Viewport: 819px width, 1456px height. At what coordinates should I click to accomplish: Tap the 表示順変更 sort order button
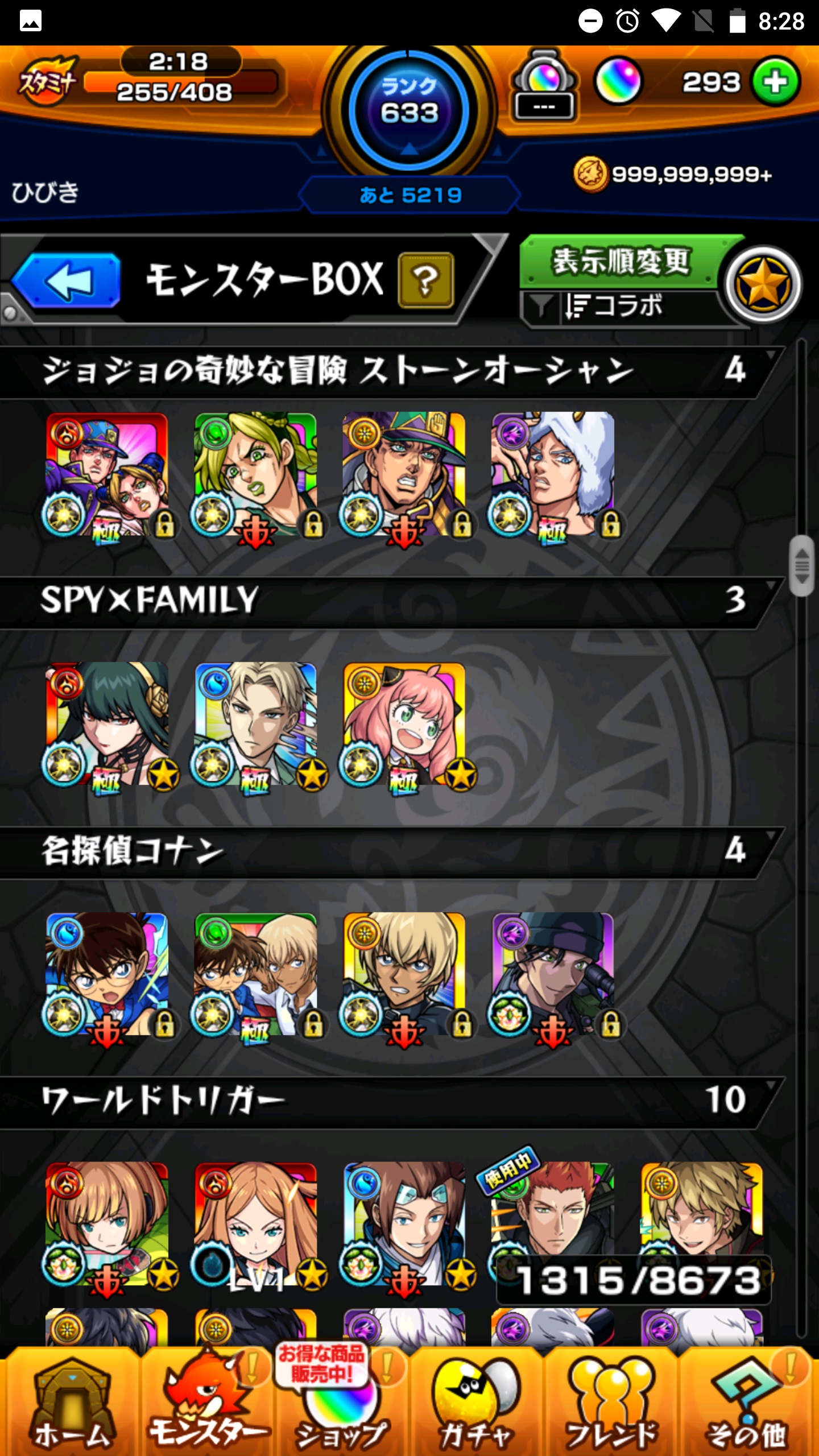click(621, 262)
